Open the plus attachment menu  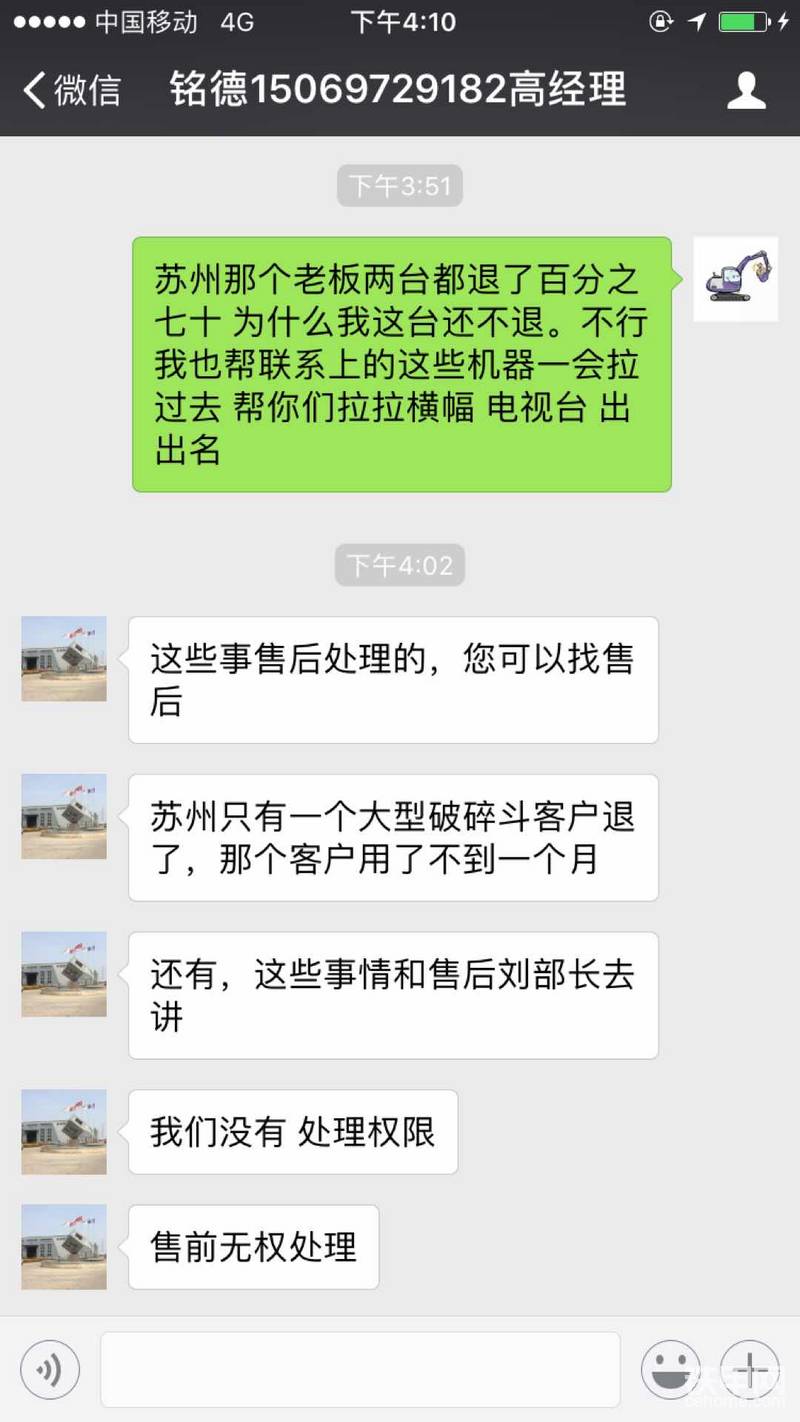tap(749, 1369)
